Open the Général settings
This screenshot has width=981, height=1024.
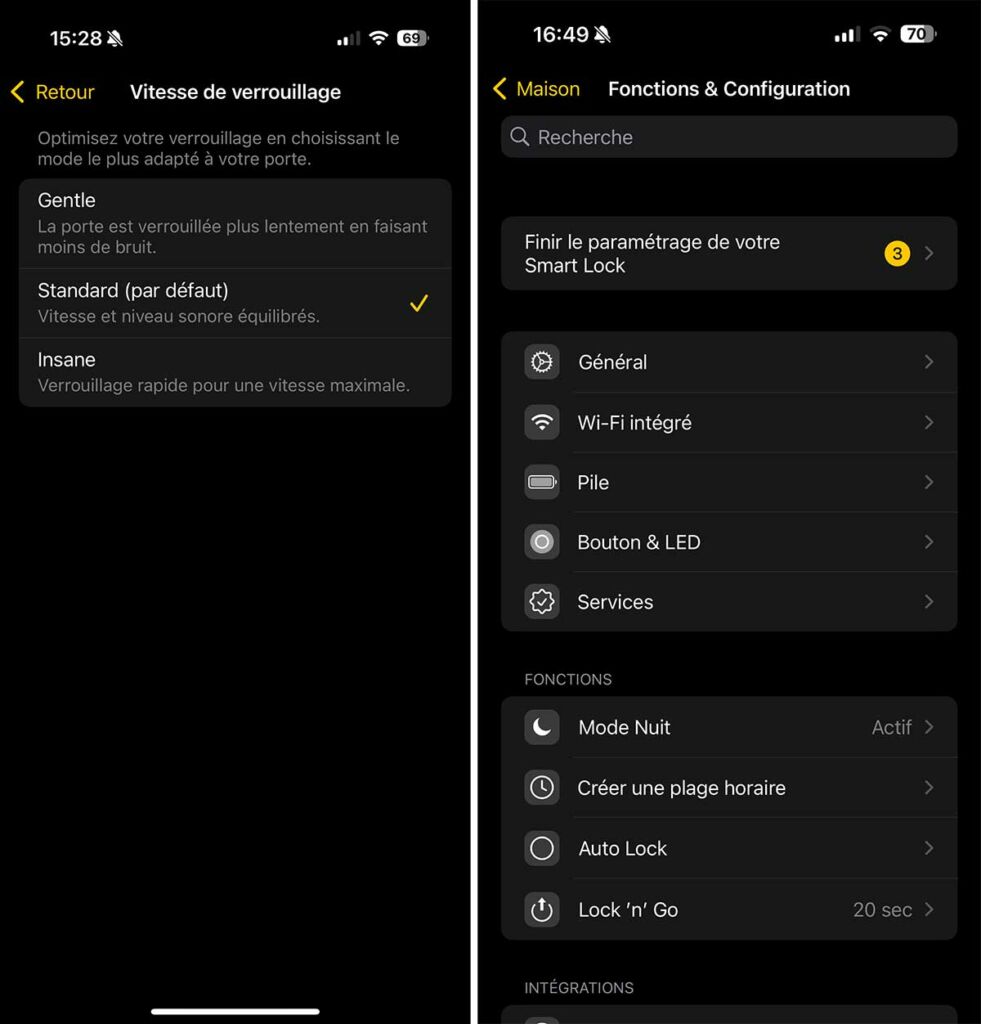(x=728, y=362)
